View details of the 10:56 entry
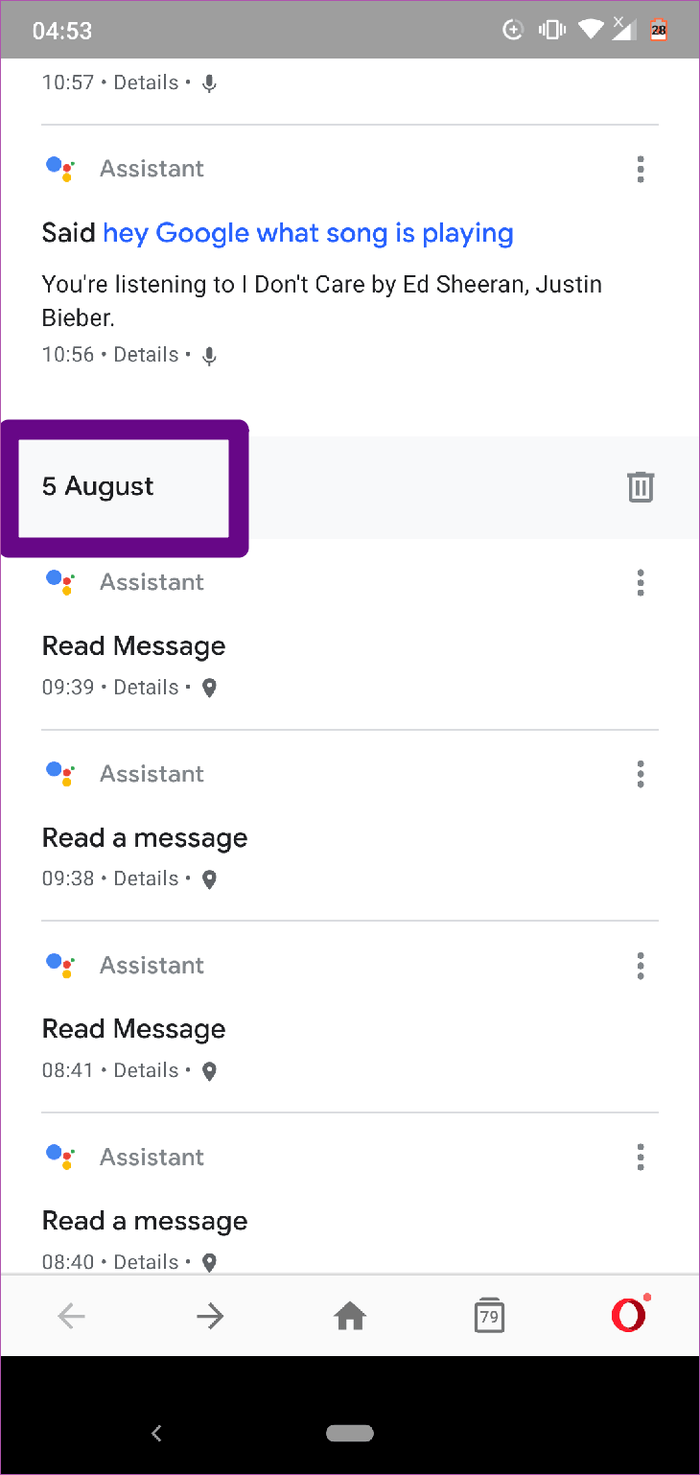The width and height of the screenshot is (700, 1475). click(146, 355)
